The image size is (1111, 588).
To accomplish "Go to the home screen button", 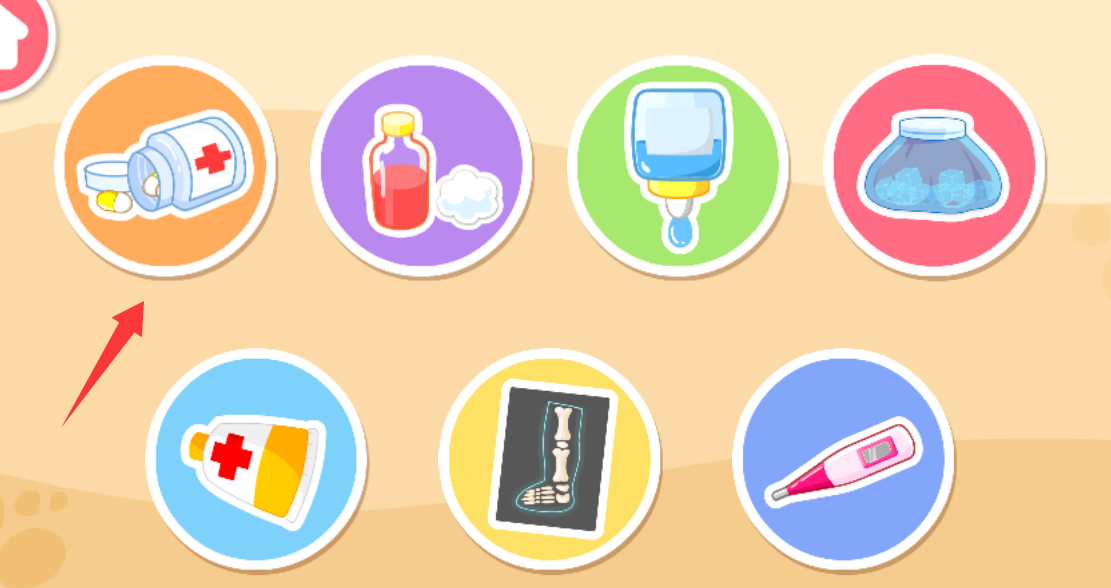I will [18, 42].
